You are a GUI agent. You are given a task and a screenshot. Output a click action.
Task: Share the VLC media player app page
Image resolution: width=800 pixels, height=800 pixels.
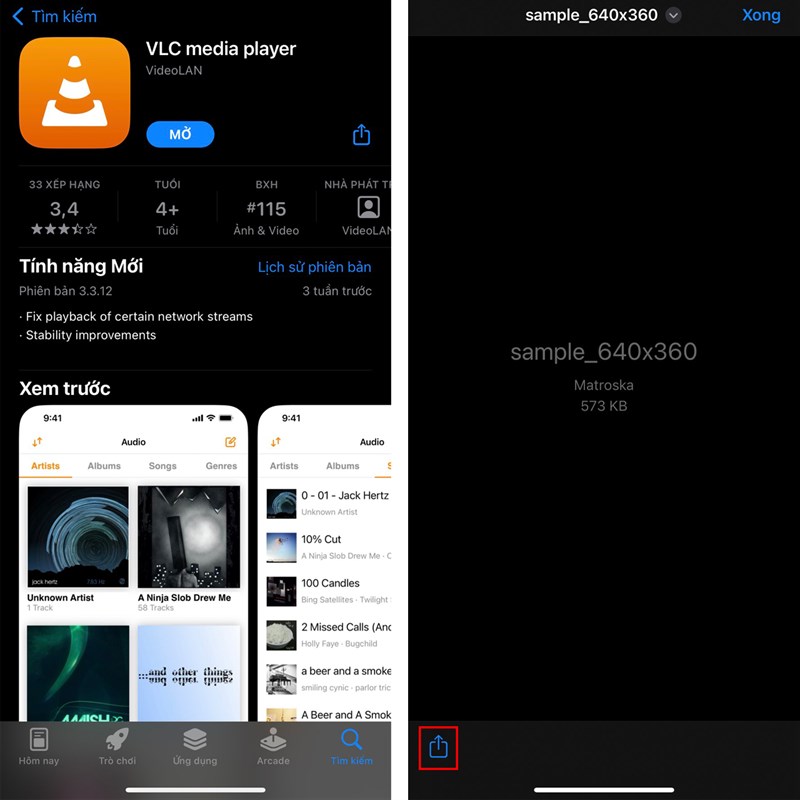(362, 135)
